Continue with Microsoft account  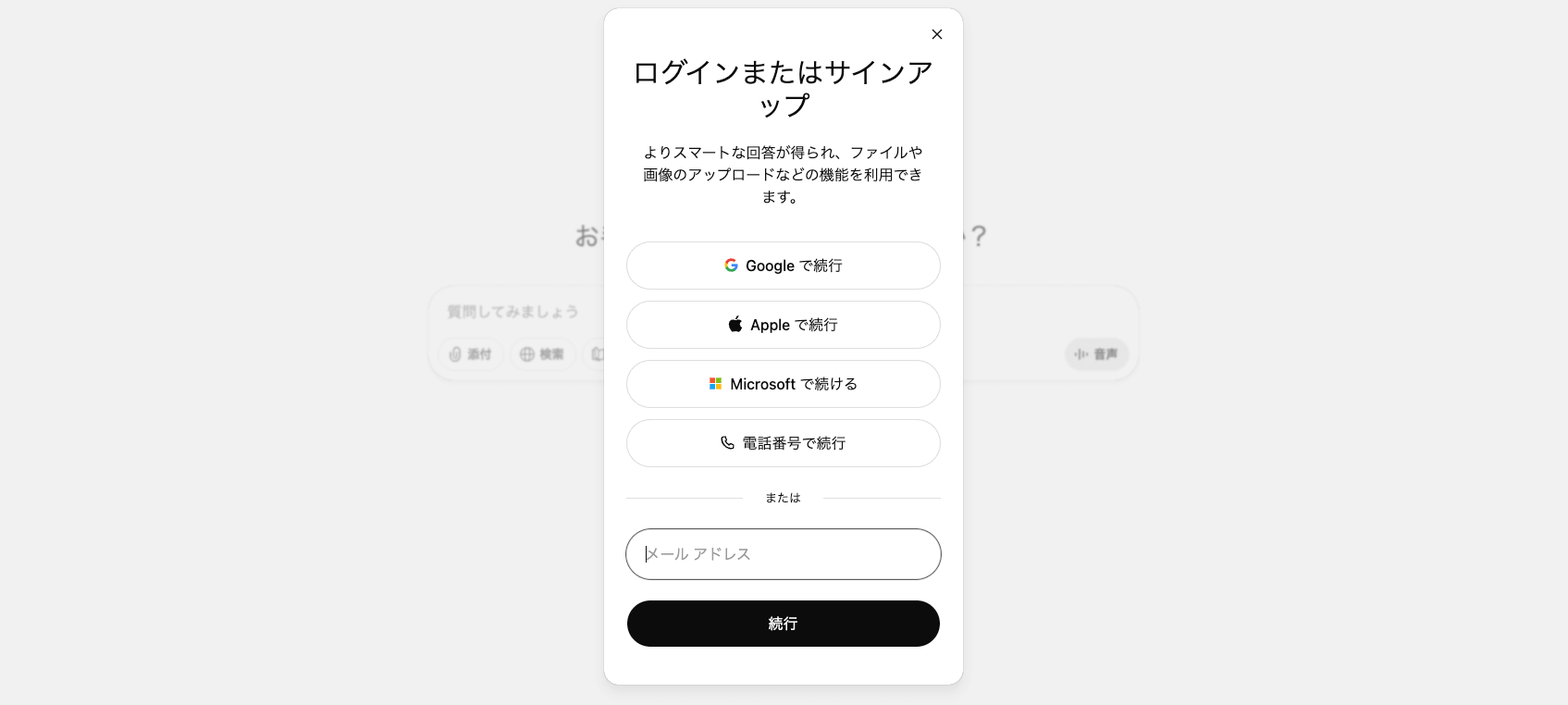point(783,384)
